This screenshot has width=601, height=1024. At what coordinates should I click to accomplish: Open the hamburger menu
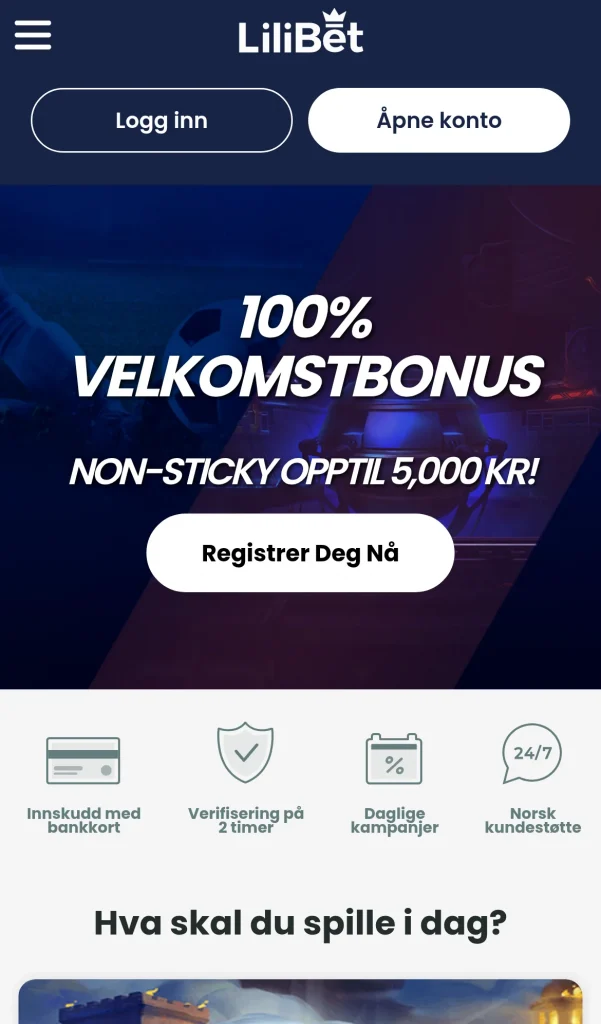[33, 35]
